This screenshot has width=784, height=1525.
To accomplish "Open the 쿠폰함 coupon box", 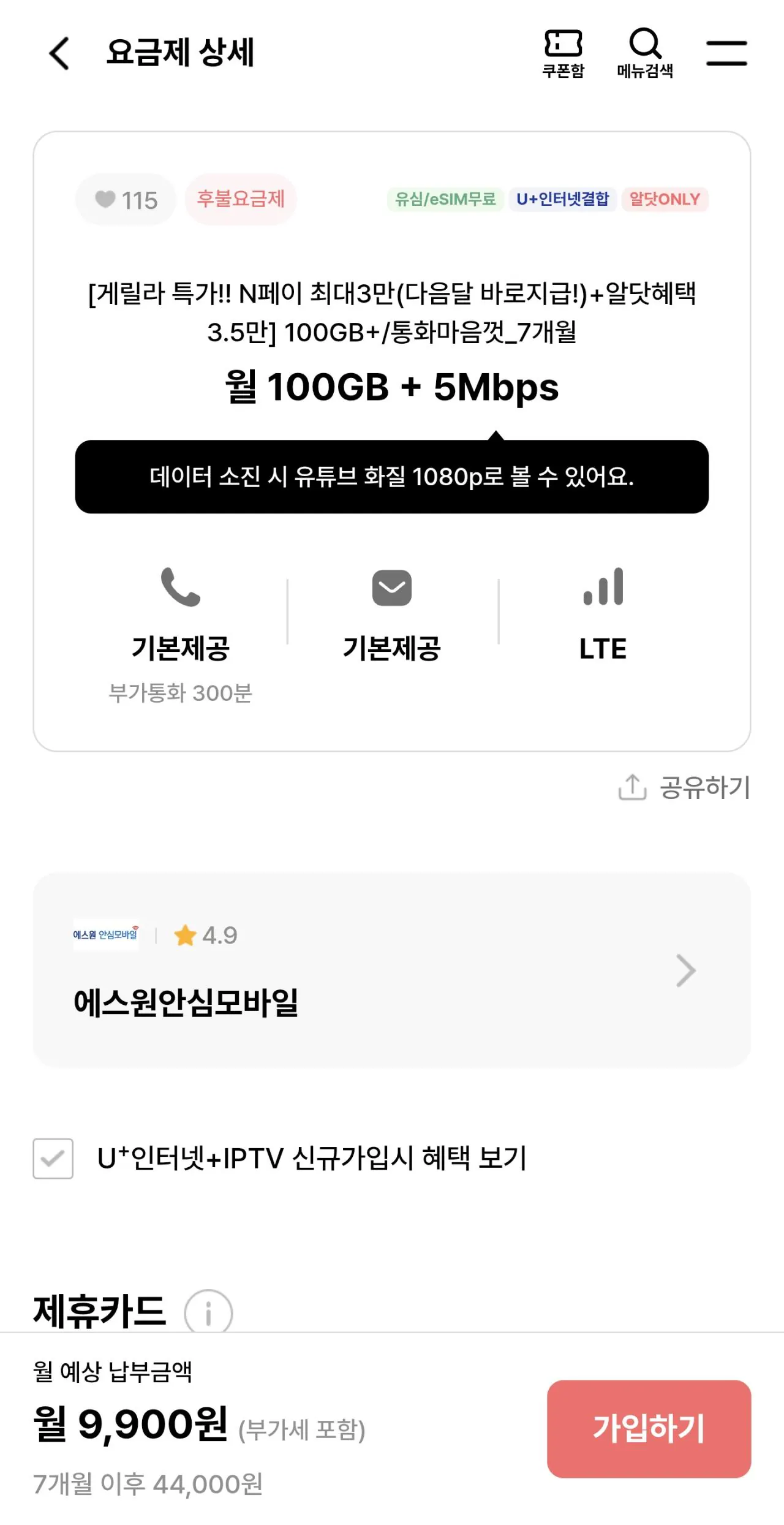I will [563, 54].
